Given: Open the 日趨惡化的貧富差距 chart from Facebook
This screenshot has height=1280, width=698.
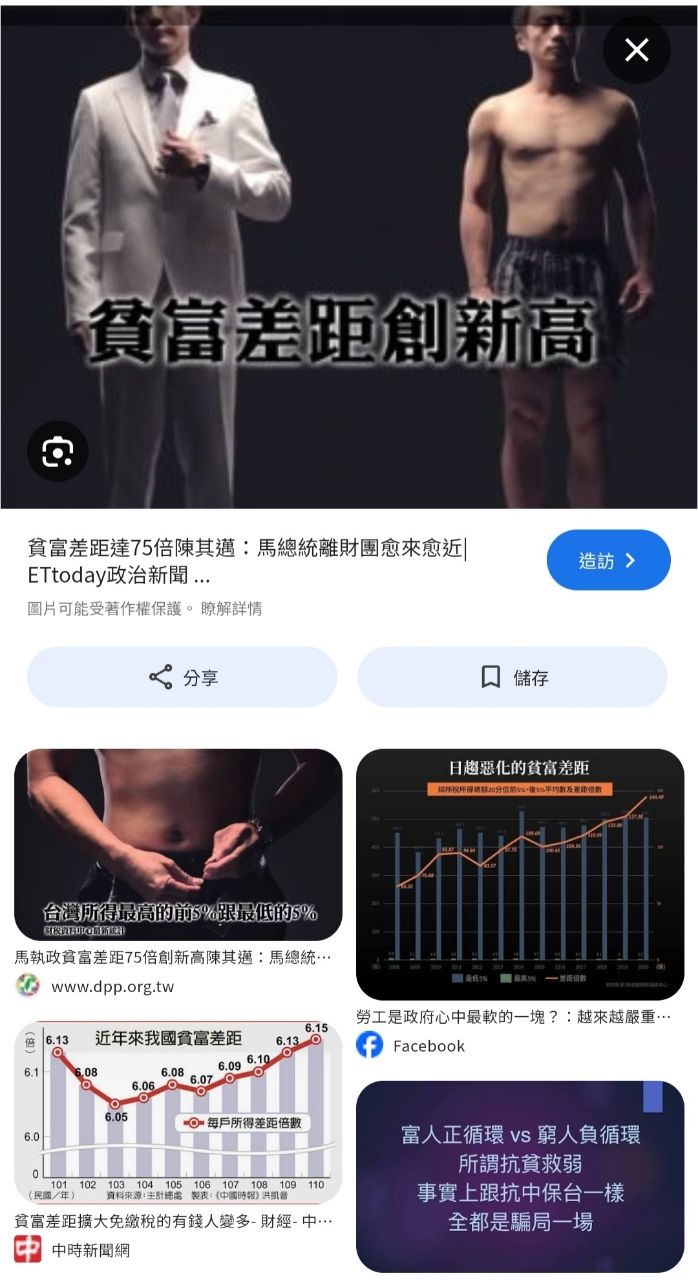Looking at the screenshot, I should [520, 874].
